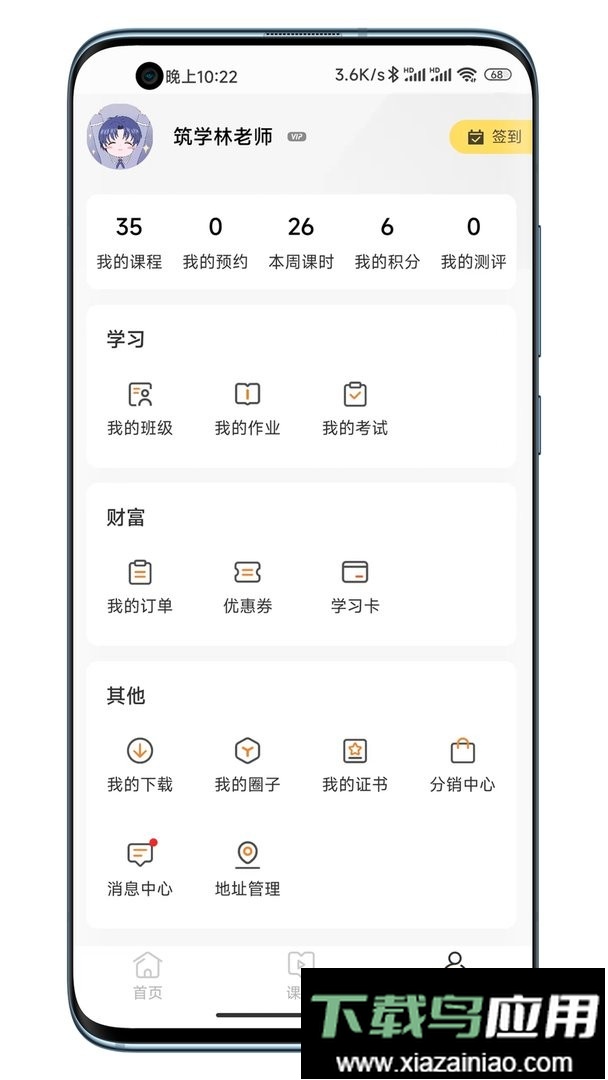
Task: Open the profile avatar
Action: (x=120, y=137)
